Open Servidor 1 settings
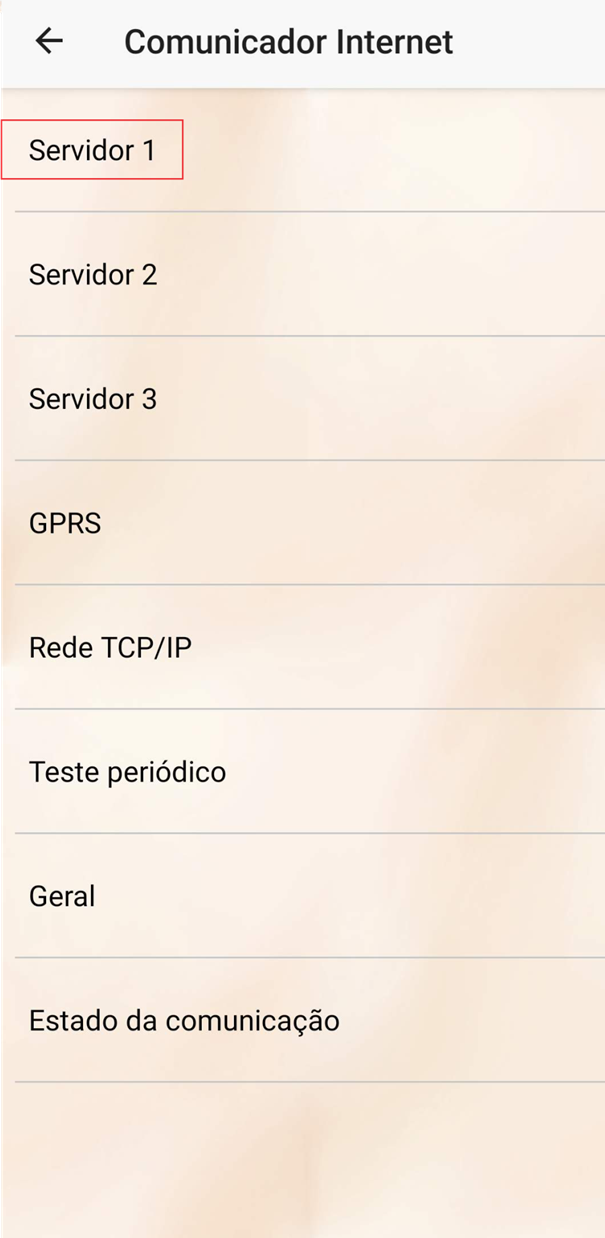605x1238 pixels. coord(302,151)
